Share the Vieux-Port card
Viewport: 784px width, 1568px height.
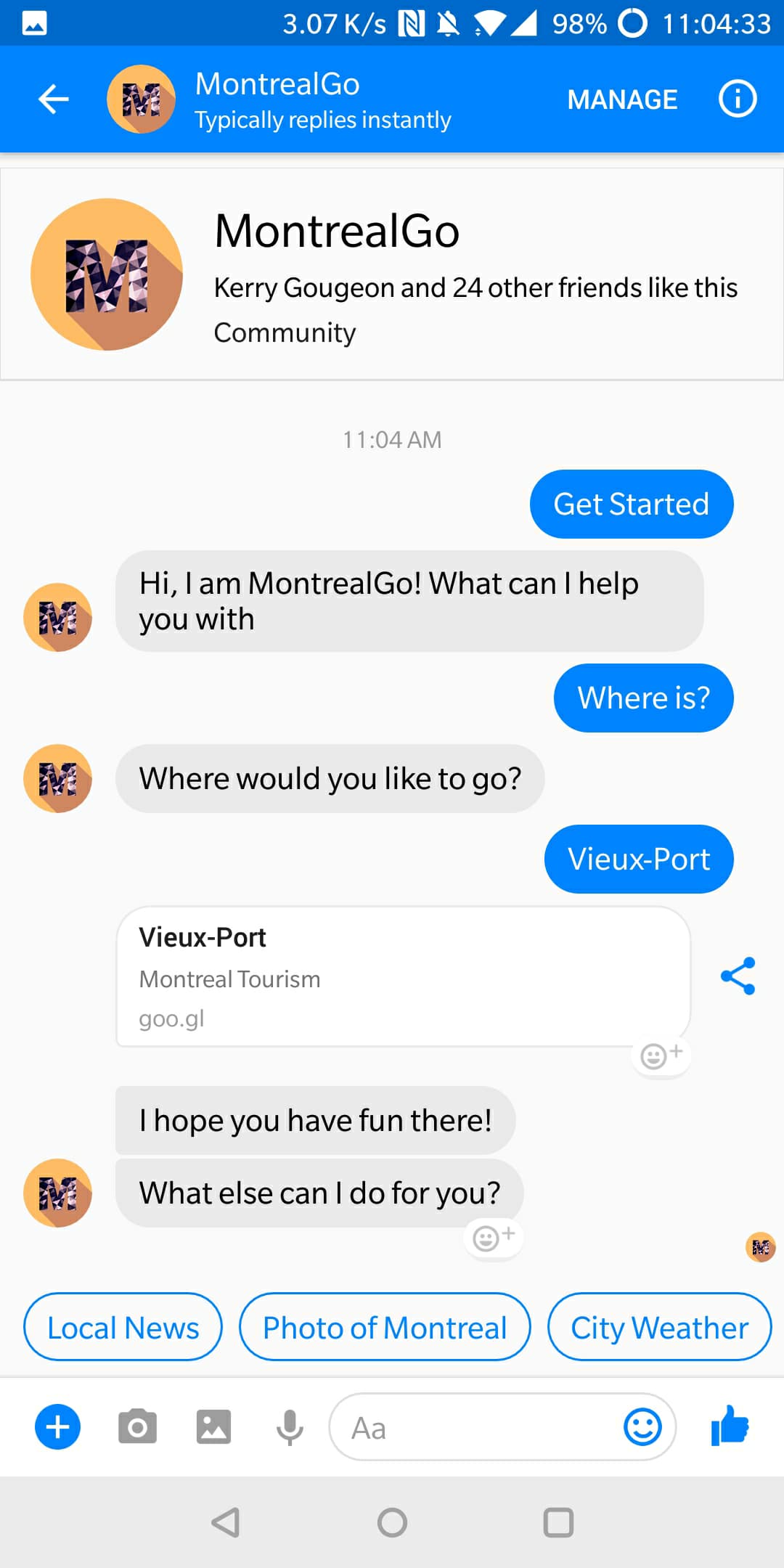(x=738, y=976)
